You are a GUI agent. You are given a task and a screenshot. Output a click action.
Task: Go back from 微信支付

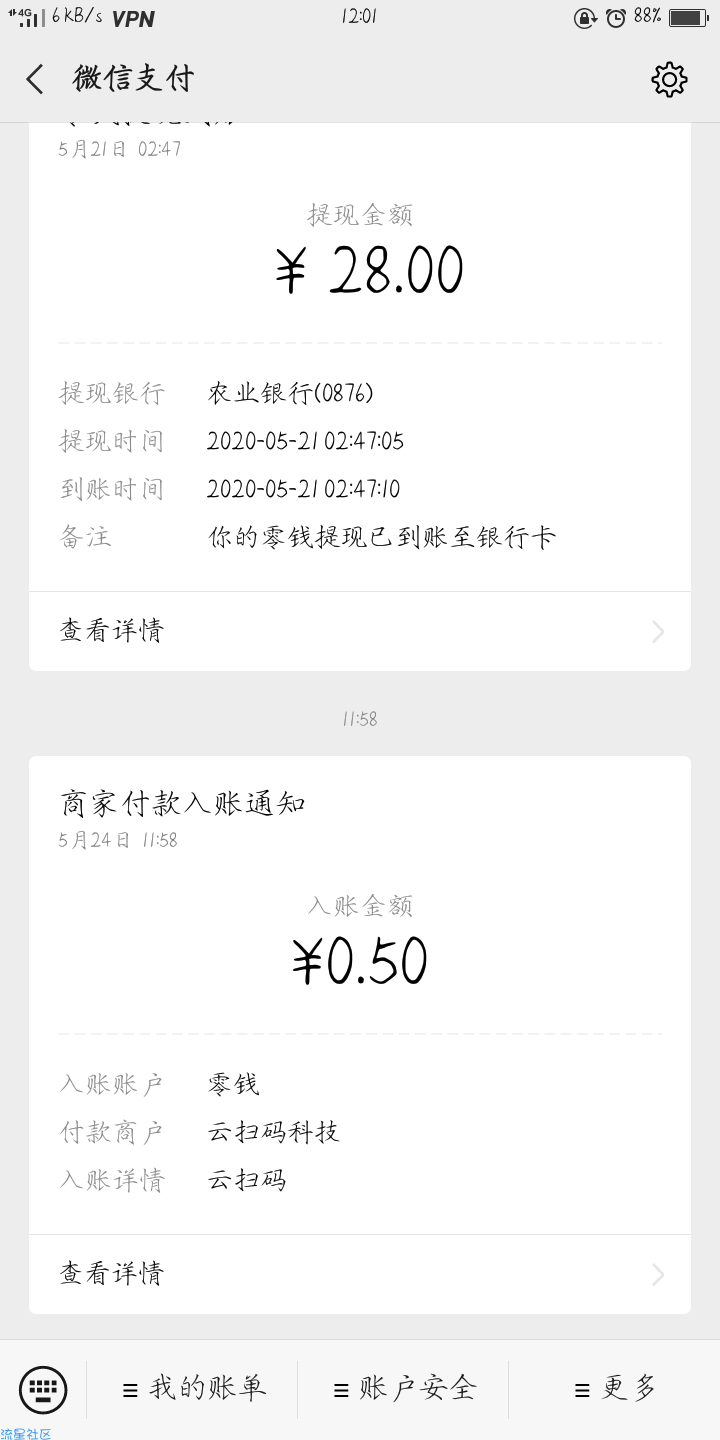(35, 79)
